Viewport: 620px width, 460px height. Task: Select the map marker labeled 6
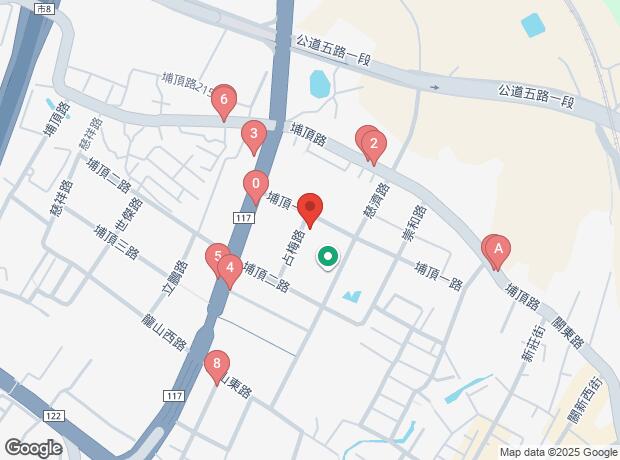[x=225, y=99]
